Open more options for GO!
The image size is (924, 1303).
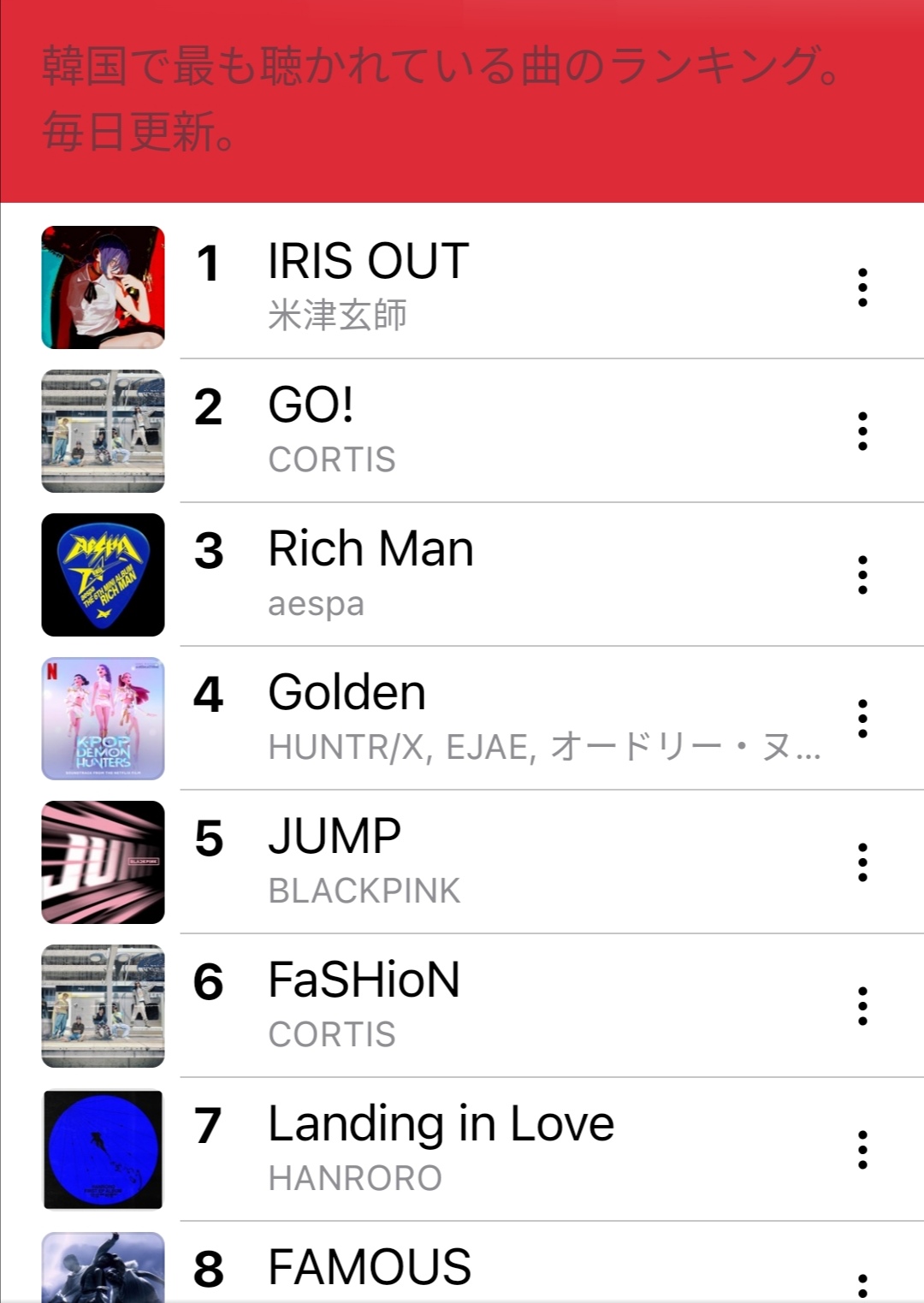tap(862, 431)
